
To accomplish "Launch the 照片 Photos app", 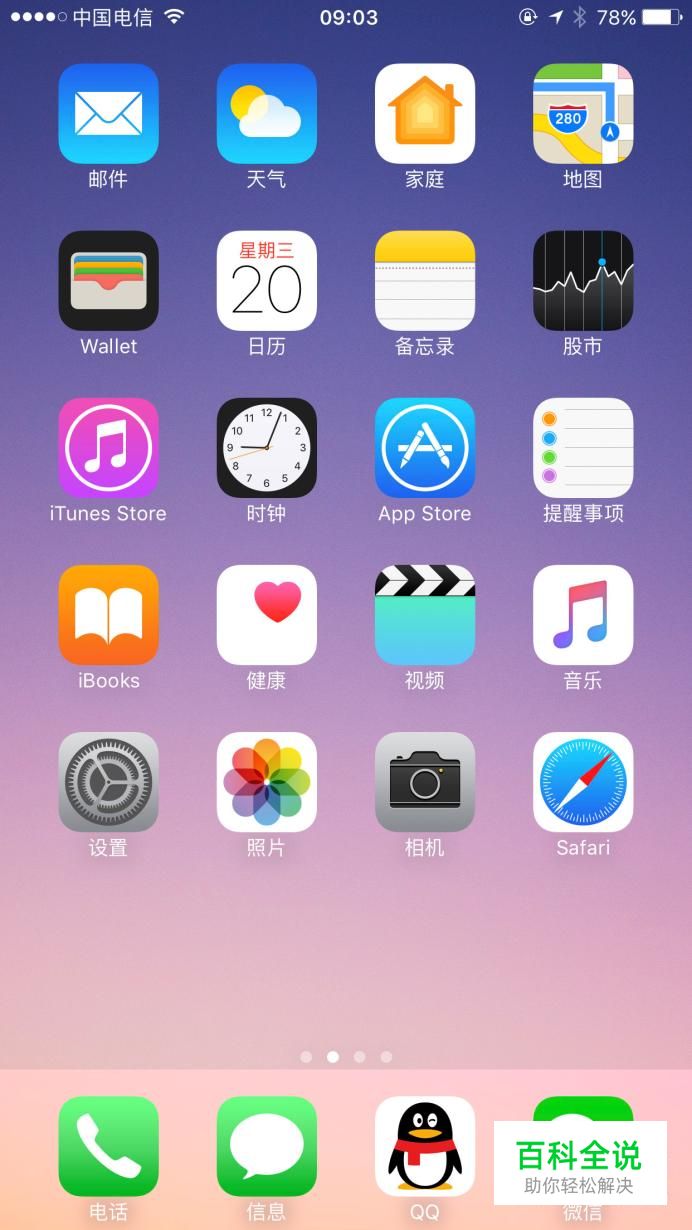I will [266, 782].
